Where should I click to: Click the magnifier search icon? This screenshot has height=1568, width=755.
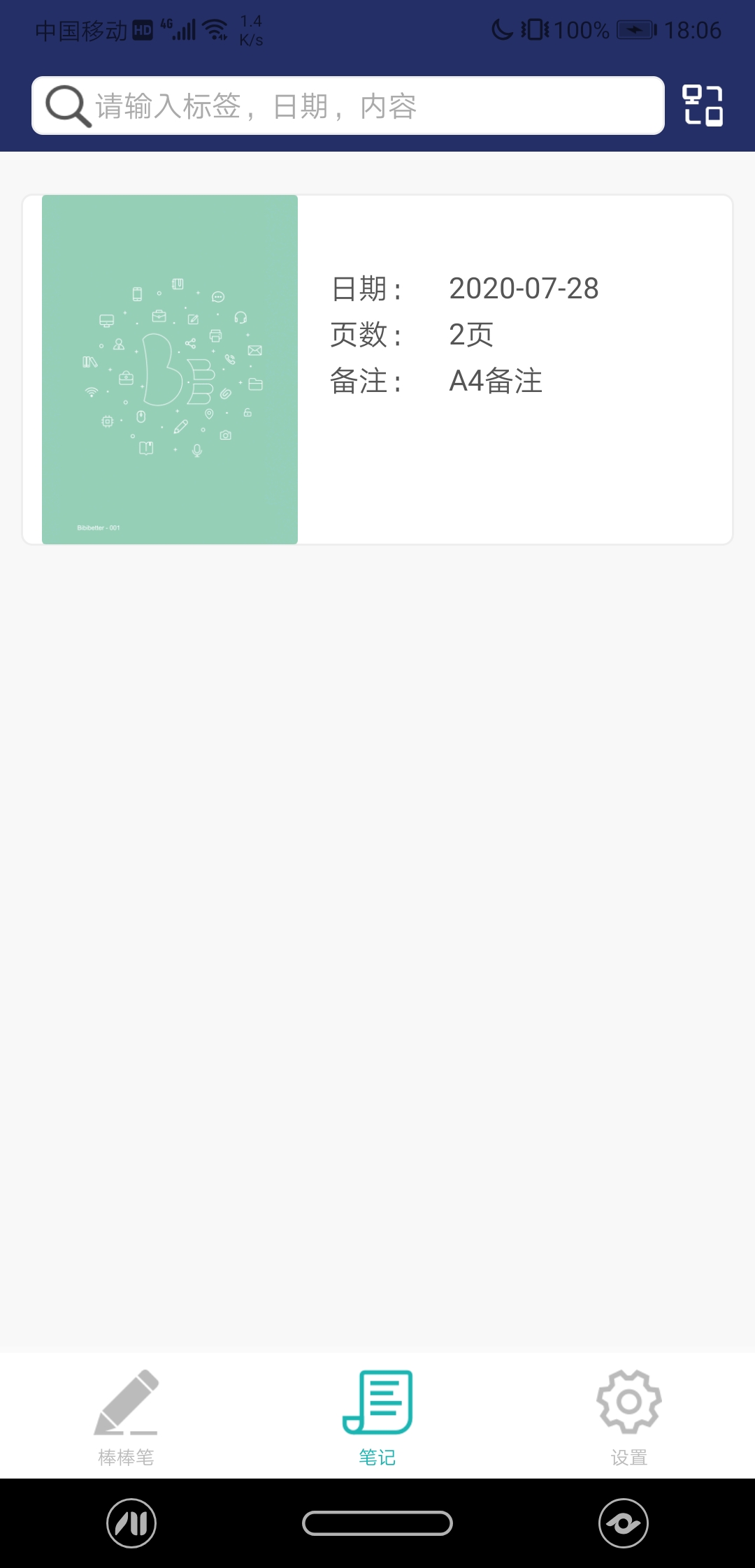tap(66, 106)
